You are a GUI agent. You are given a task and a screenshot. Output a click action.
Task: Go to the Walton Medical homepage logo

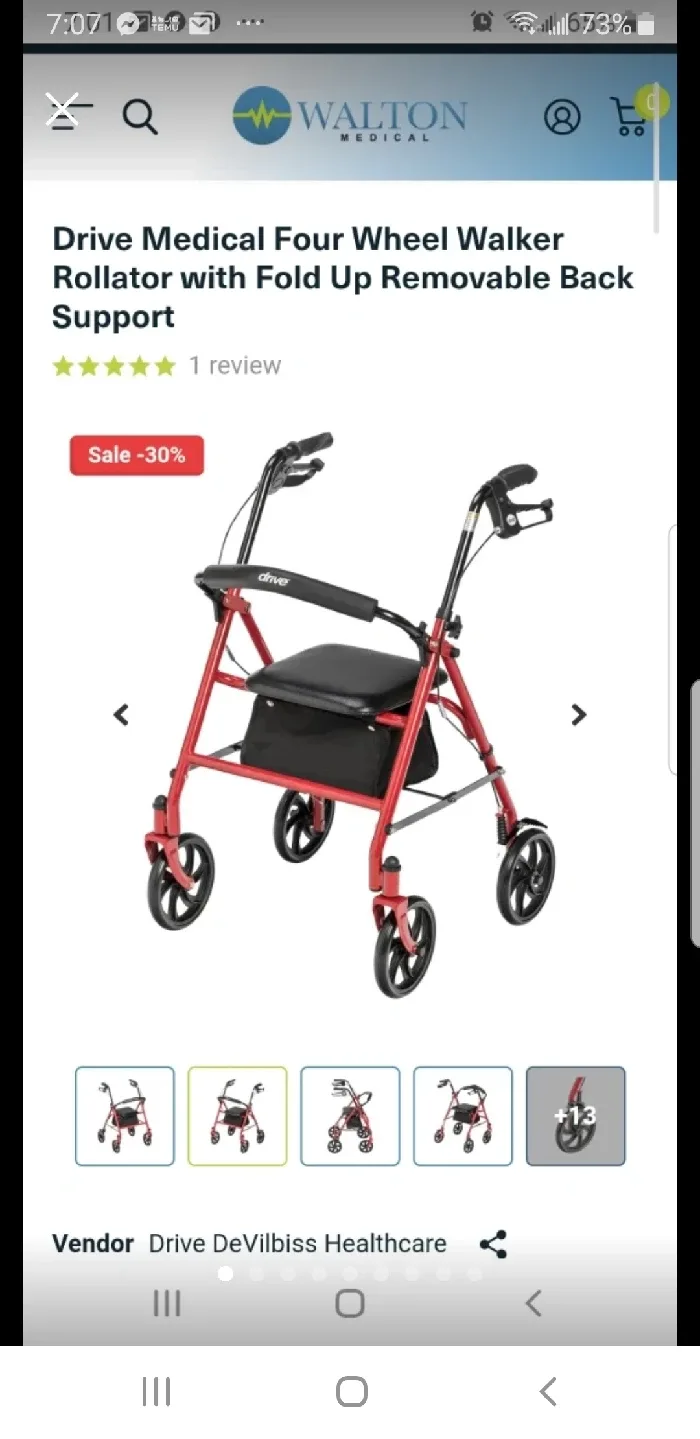(x=350, y=116)
